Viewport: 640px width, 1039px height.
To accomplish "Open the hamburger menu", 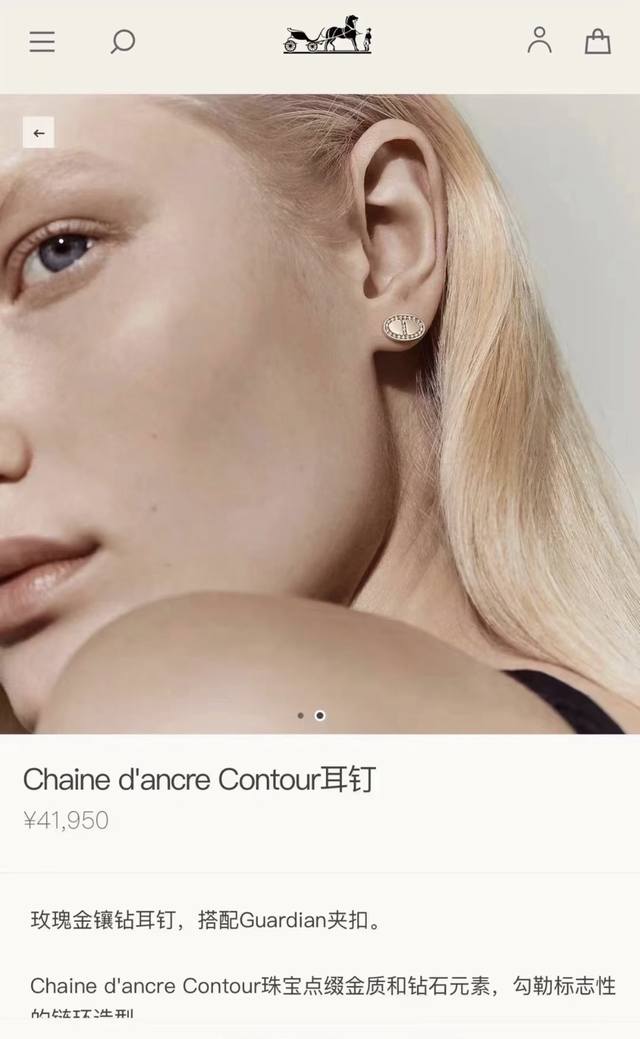I will [x=42, y=41].
